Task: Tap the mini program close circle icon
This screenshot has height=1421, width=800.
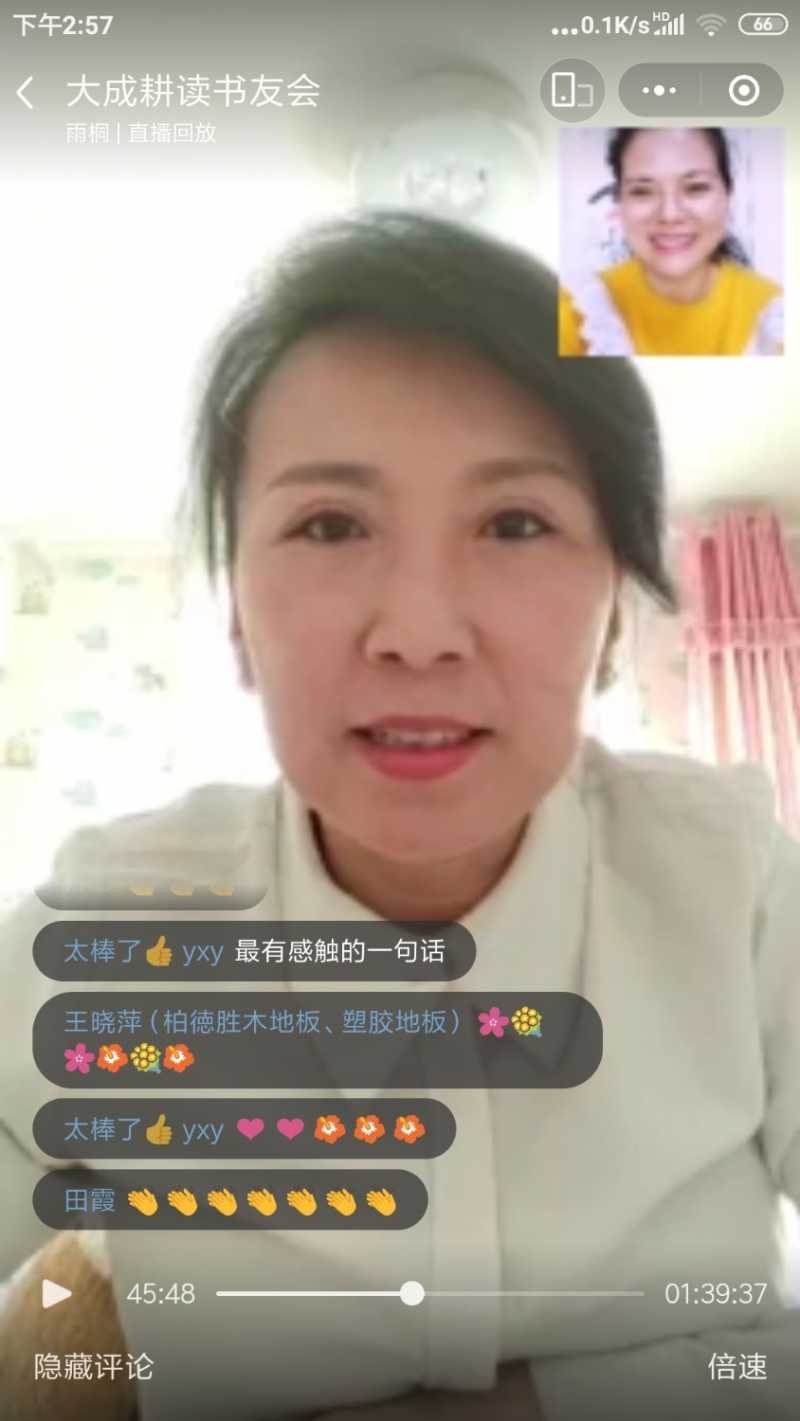Action: [742, 90]
